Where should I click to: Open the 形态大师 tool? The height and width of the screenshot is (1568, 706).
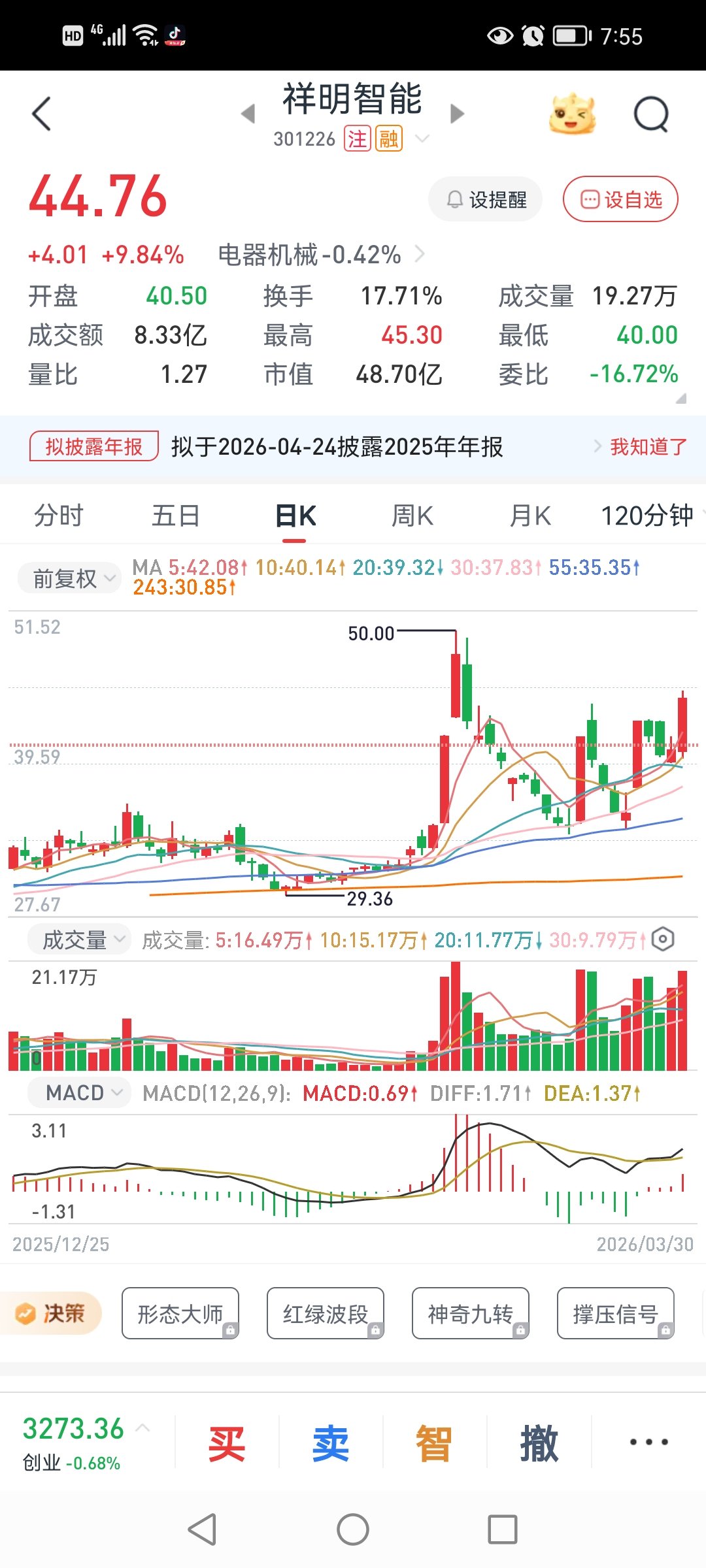pos(180,1314)
